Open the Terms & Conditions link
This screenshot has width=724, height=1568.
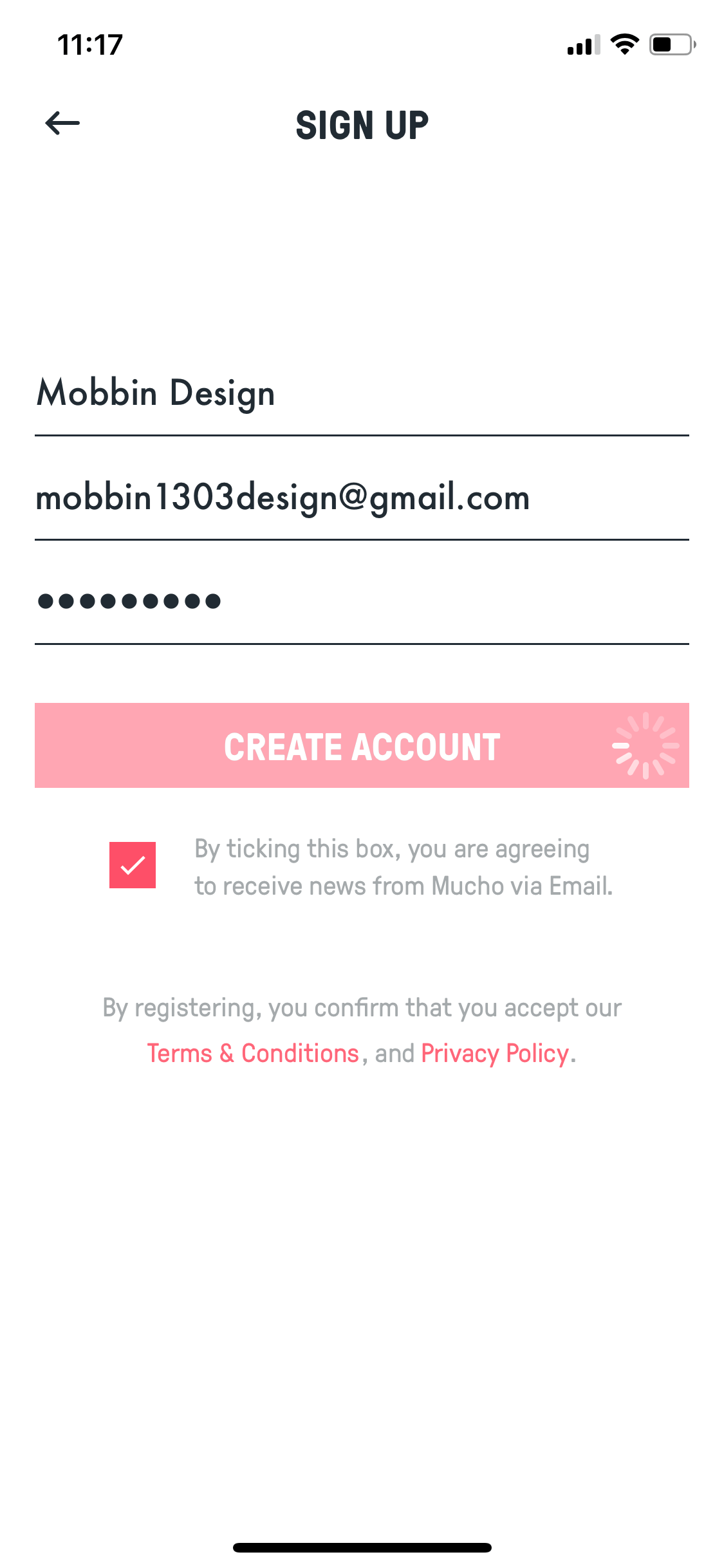click(x=253, y=1054)
